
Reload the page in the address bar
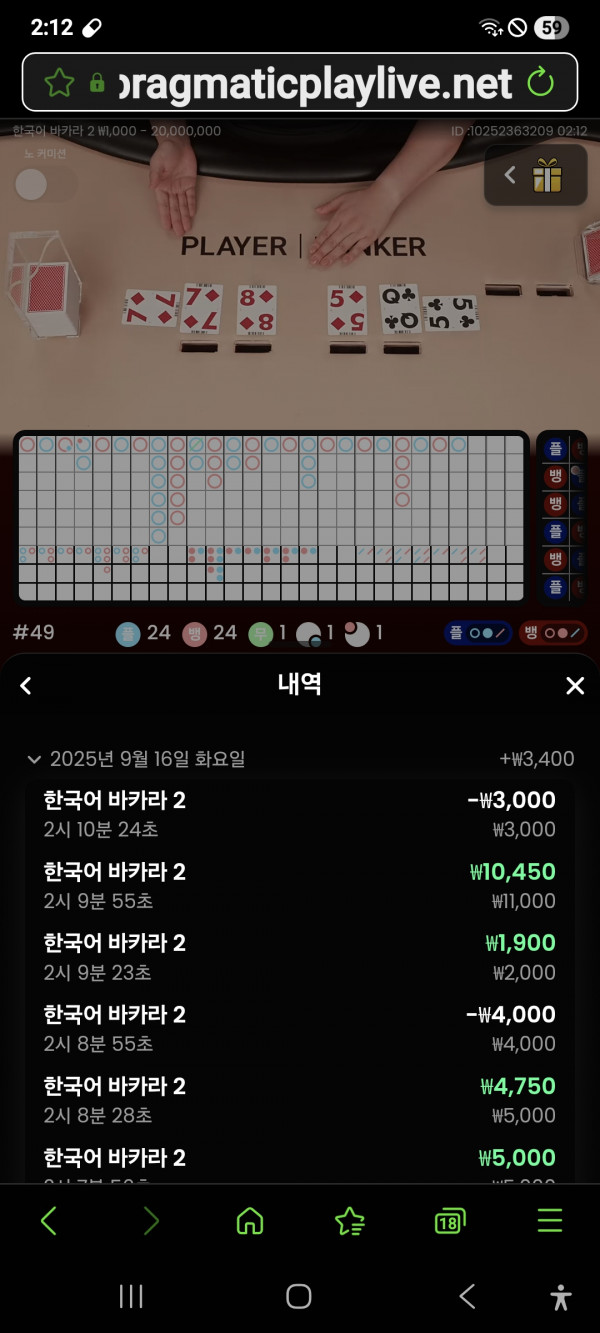[540, 82]
